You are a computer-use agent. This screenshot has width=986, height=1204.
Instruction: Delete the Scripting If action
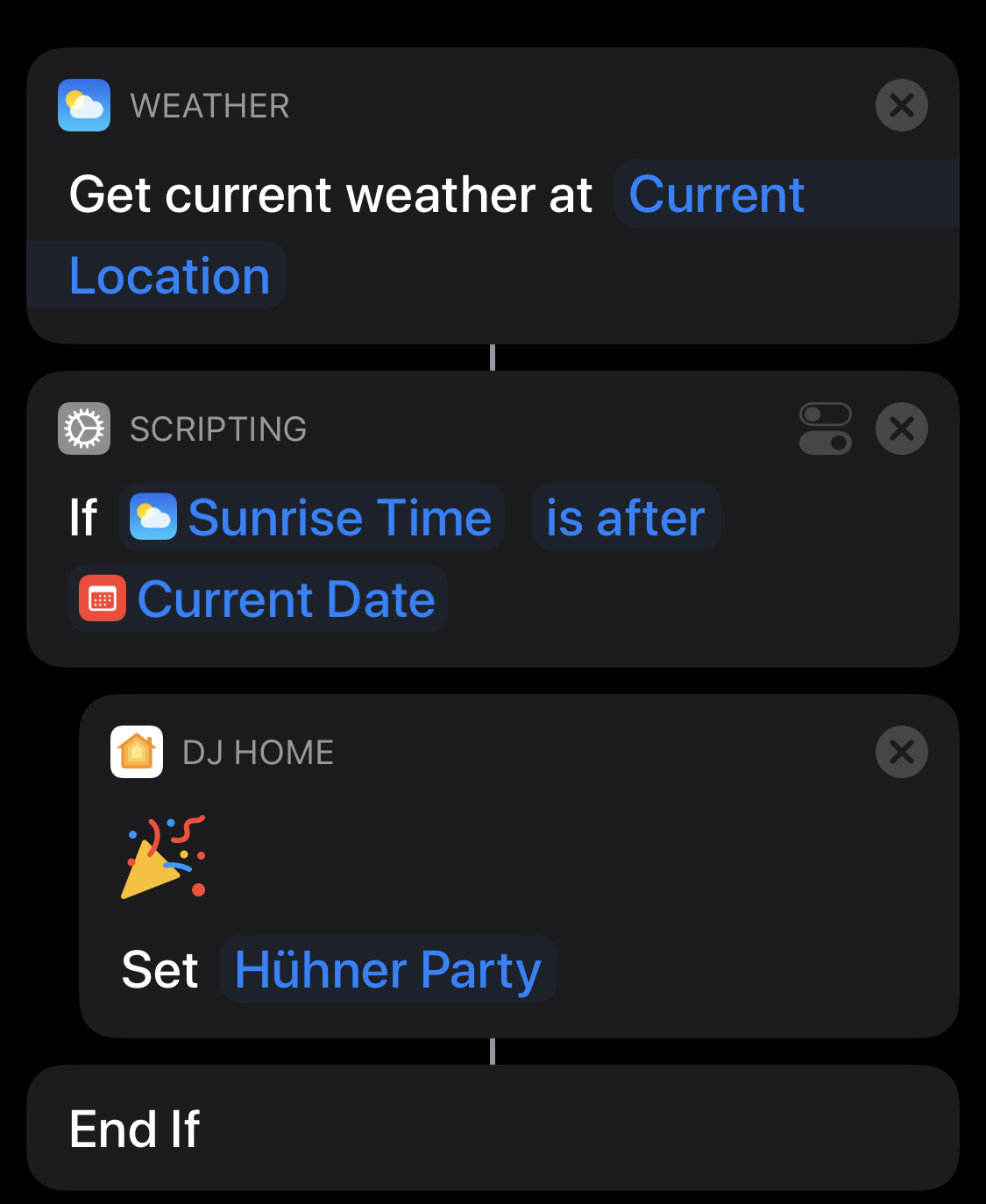pos(901,428)
